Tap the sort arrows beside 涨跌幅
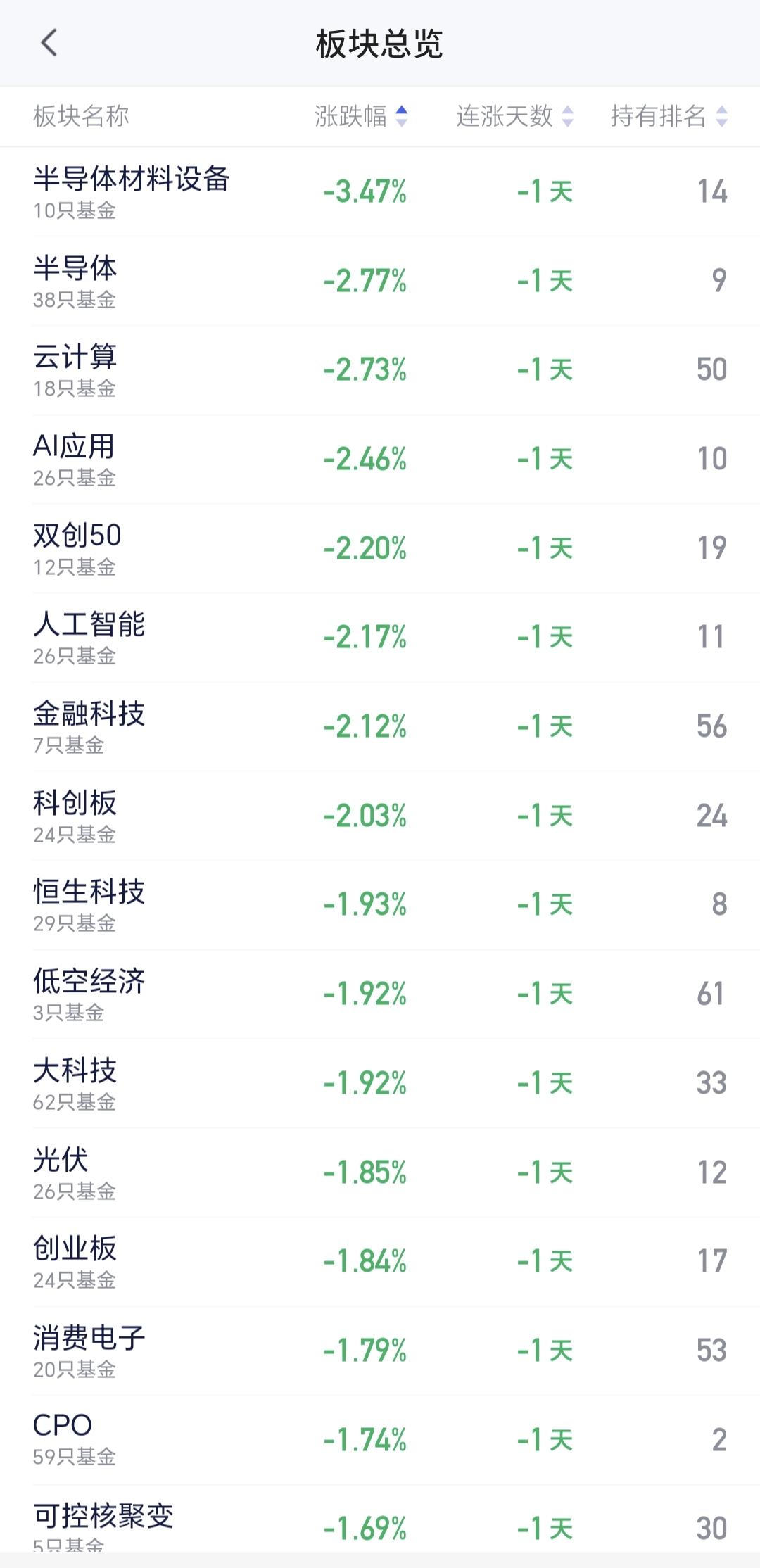Viewport: 760px width, 1568px height. 401,118
